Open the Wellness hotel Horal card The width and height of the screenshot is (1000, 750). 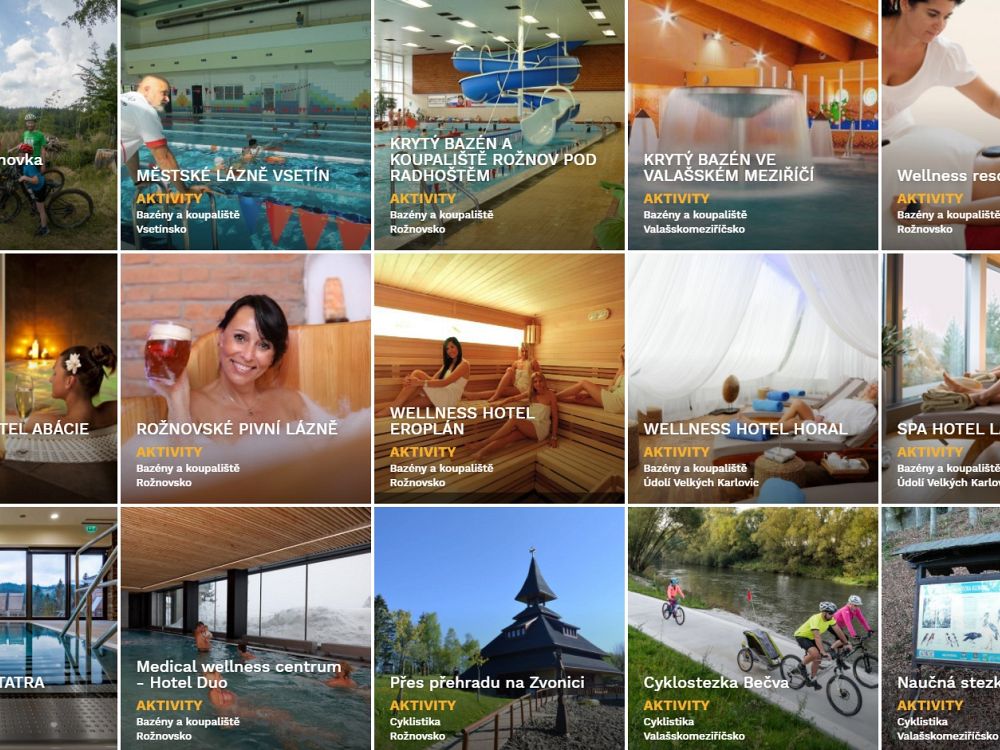[752, 378]
